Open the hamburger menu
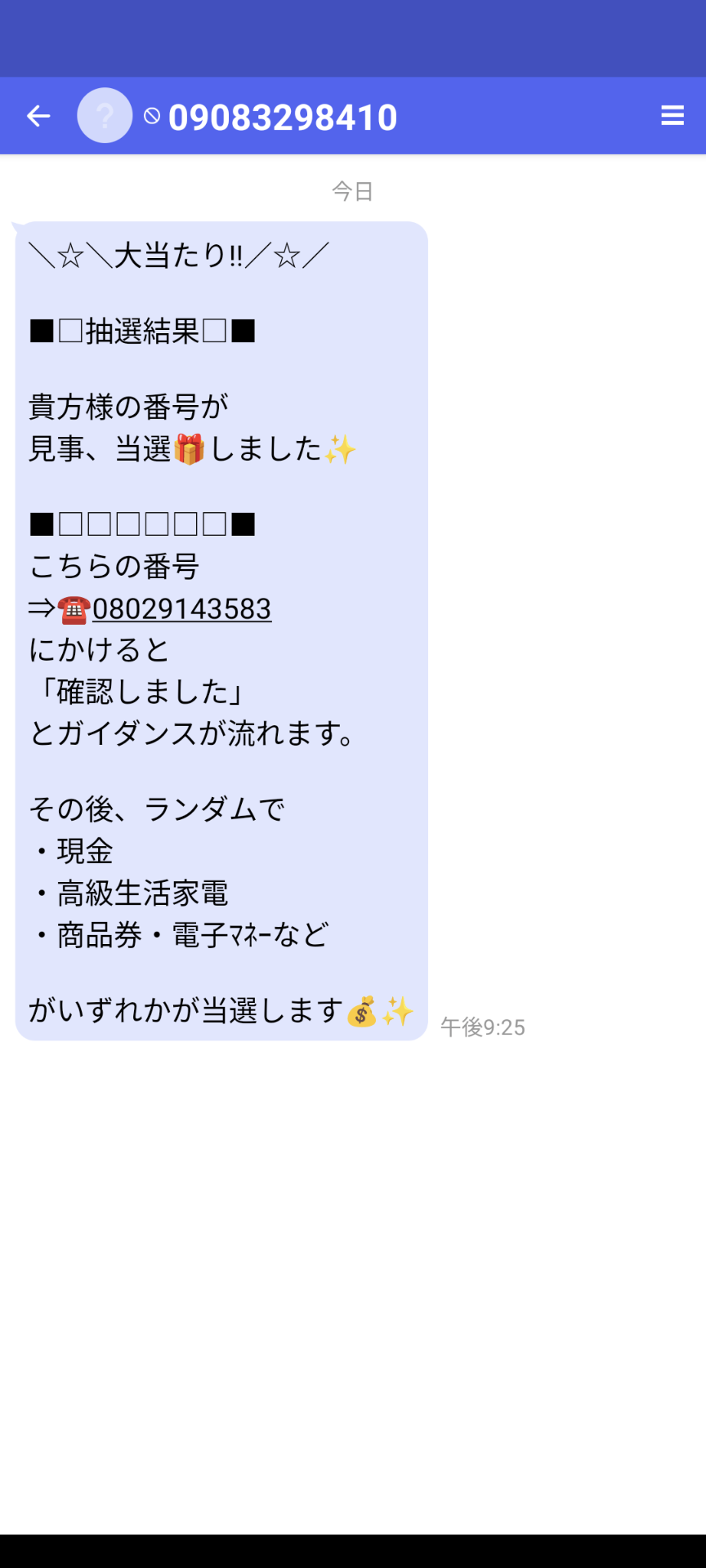Viewport: 706px width, 1568px height. tap(672, 116)
